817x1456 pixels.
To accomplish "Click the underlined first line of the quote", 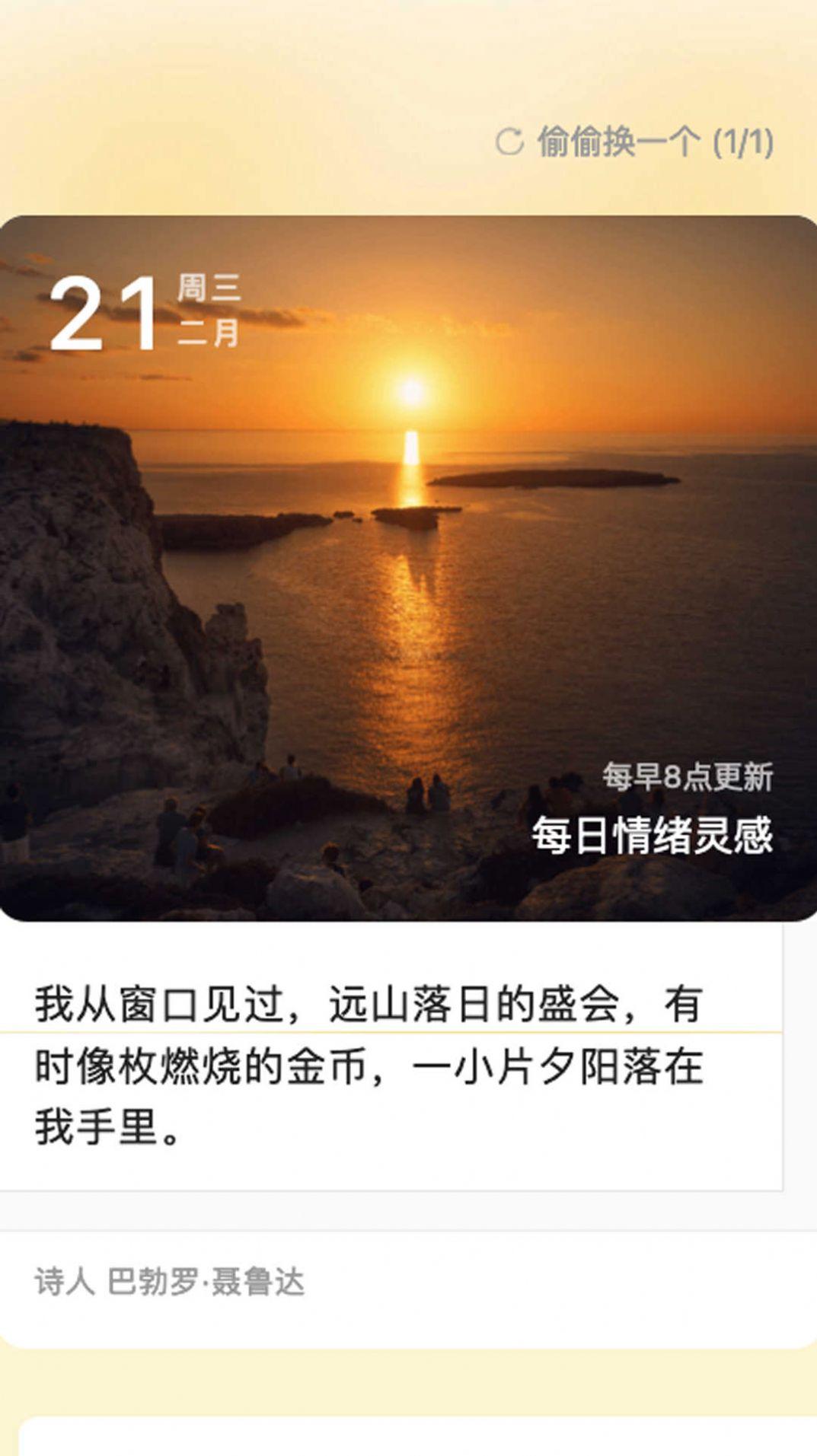I will click(369, 1005).
